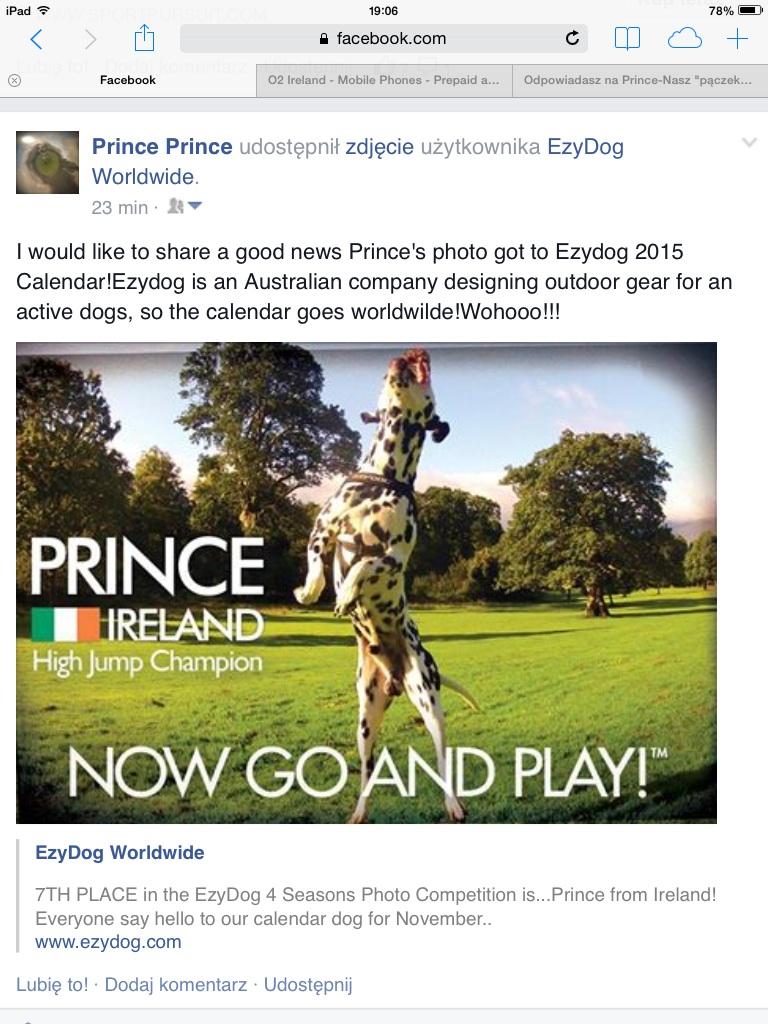
Task: Open the shared Prince calendar photo
Action: click(366, 582)
